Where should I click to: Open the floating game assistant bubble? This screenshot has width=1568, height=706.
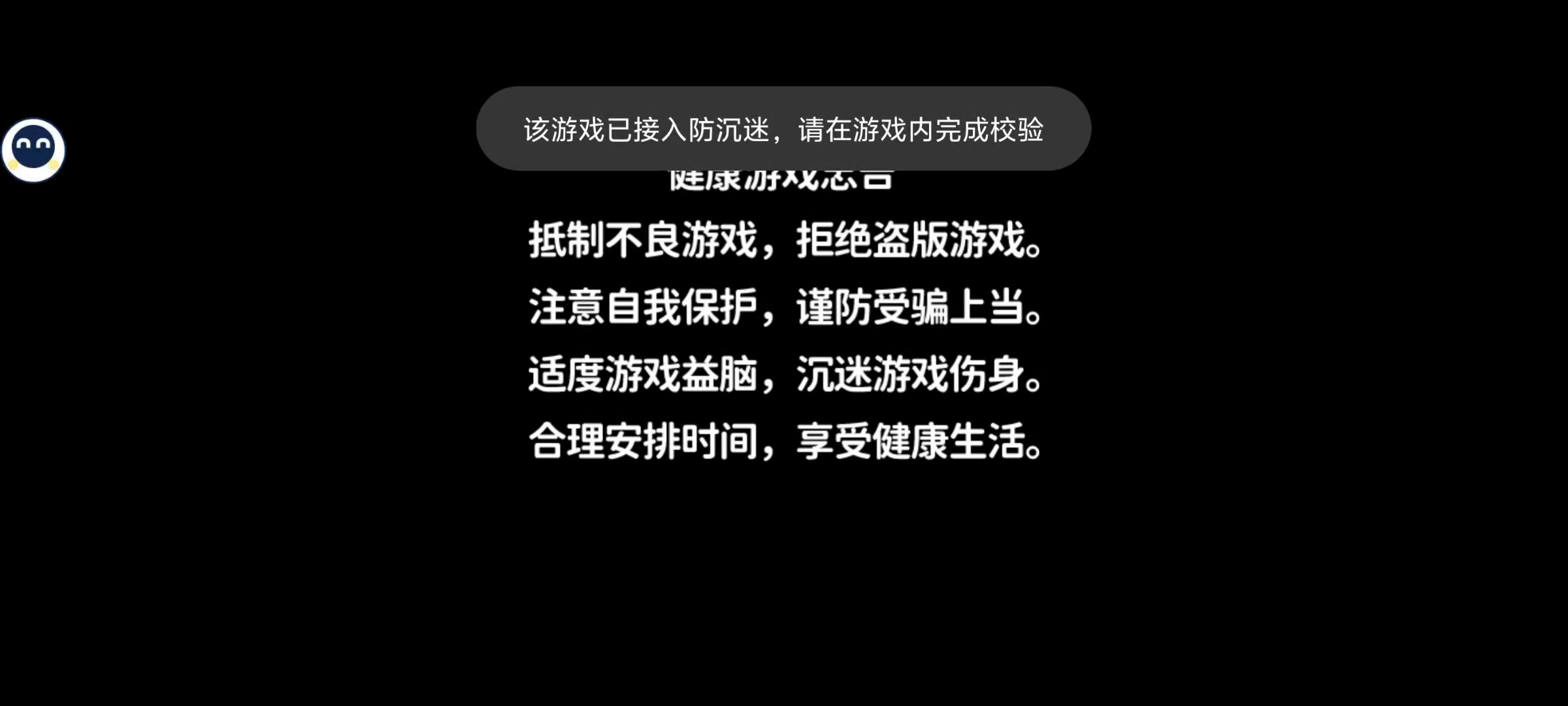pyautogui.click(x=33, y=150)
